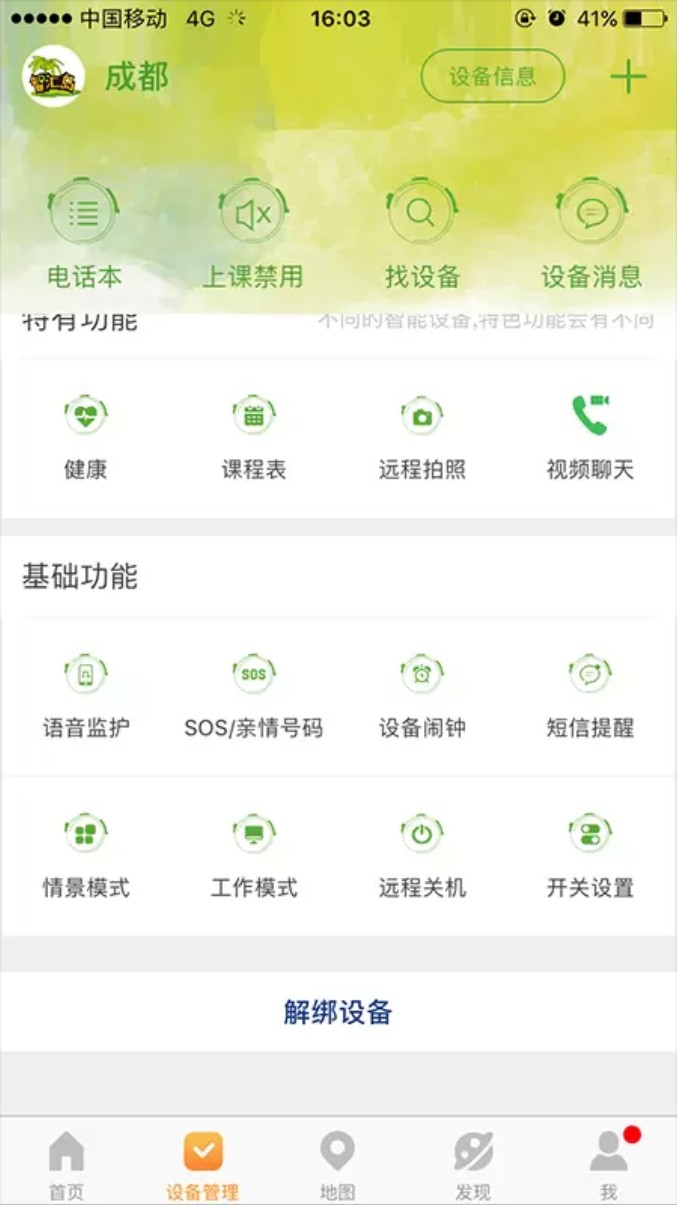Switch to the 地图 map tab
This screenshot has height=1205, width=677.
(337, 1164)
